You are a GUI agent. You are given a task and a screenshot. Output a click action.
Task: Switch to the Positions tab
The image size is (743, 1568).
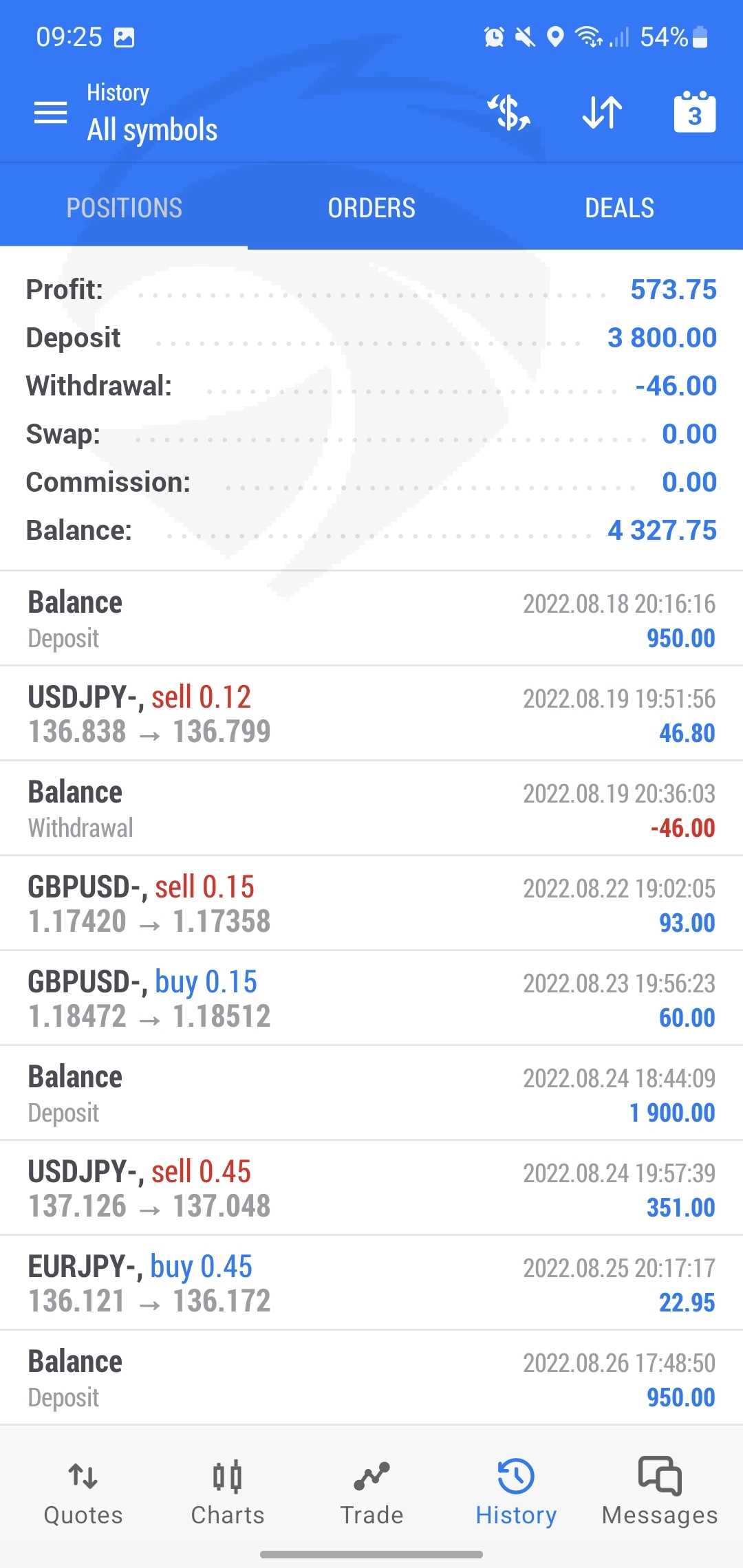(124, 208)
